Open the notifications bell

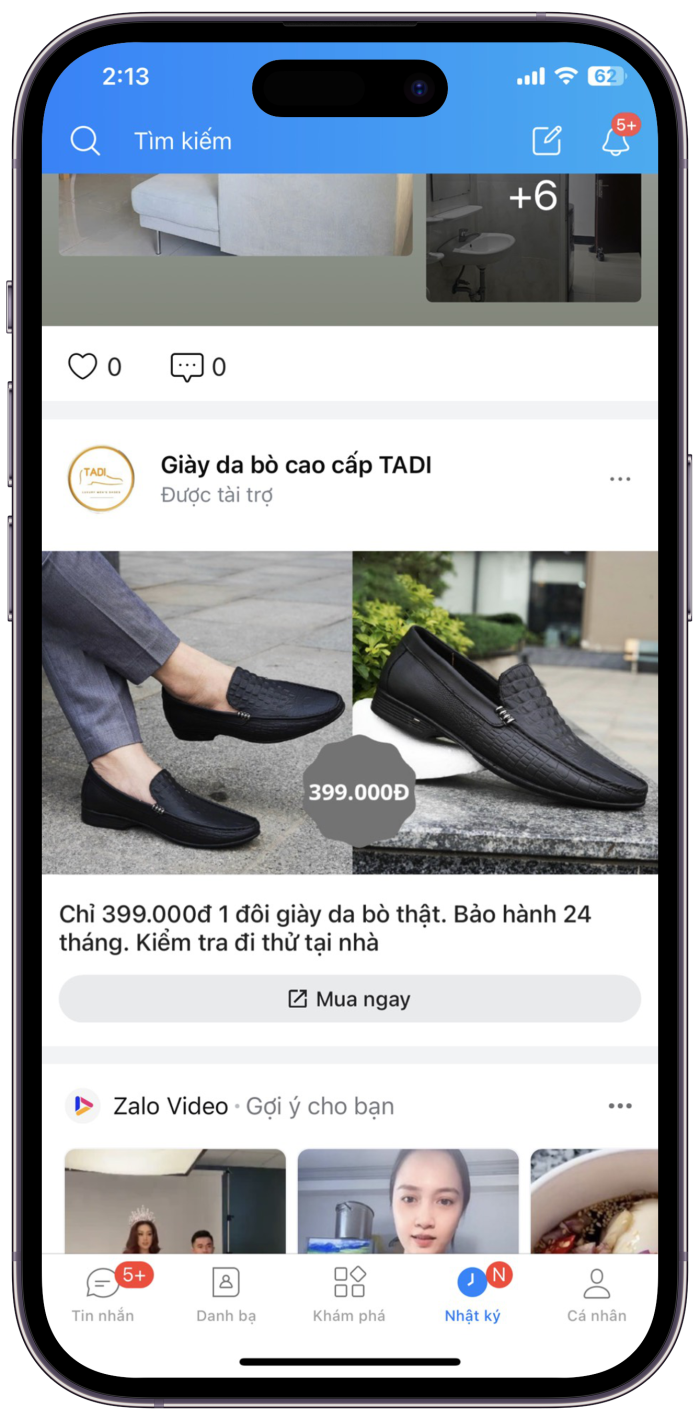click(x=615, y=141)
